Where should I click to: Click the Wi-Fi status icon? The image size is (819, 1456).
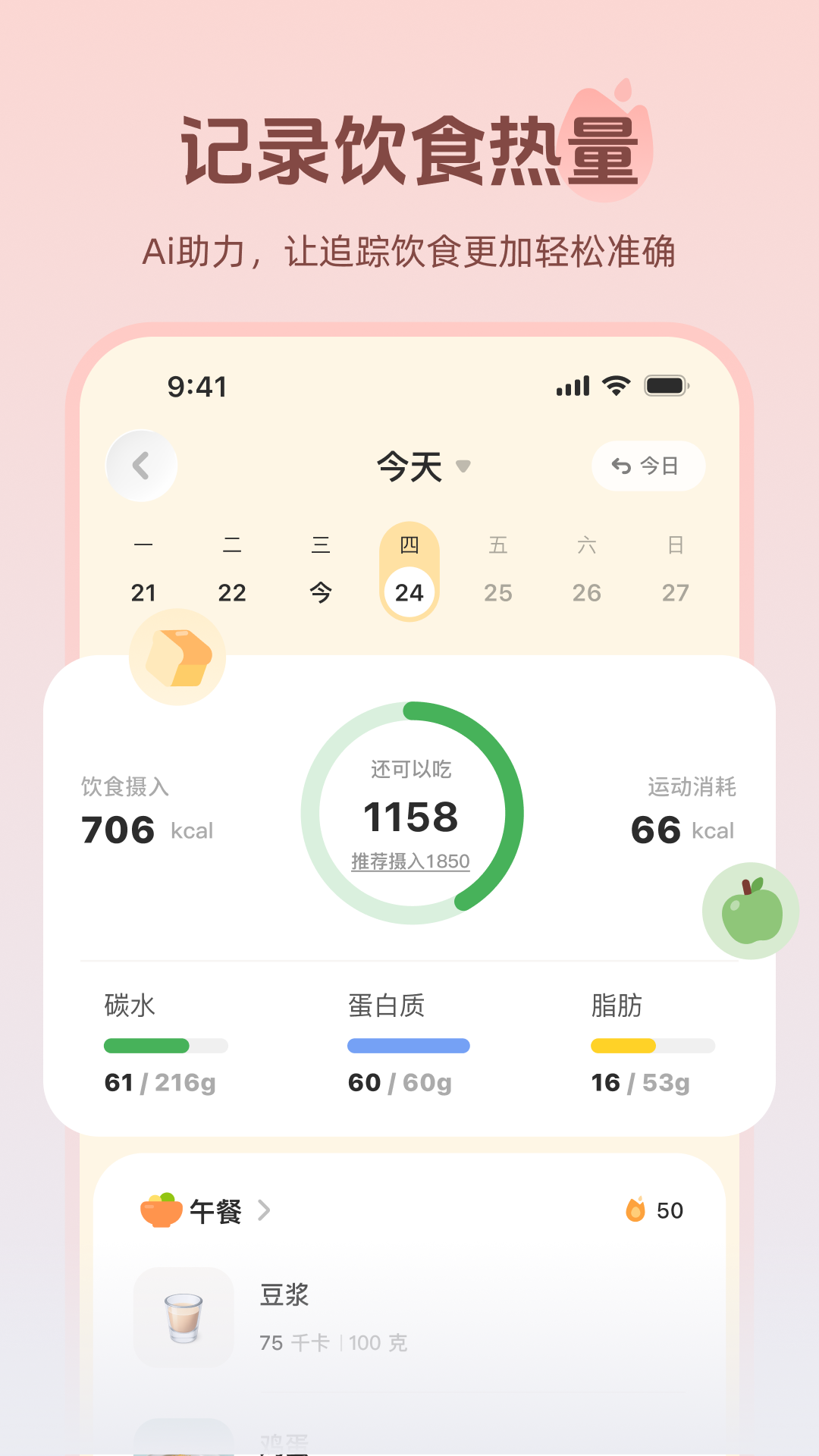[x=616, y=386]
